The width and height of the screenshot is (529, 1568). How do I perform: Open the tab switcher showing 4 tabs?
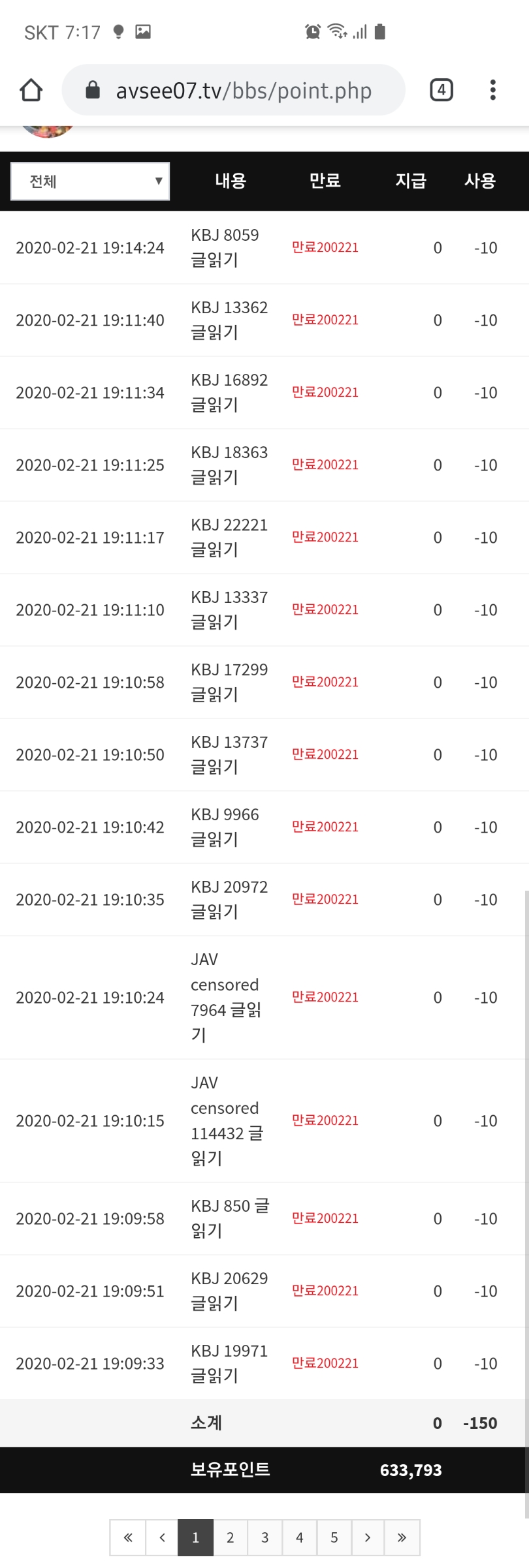[x=441, y=90]
